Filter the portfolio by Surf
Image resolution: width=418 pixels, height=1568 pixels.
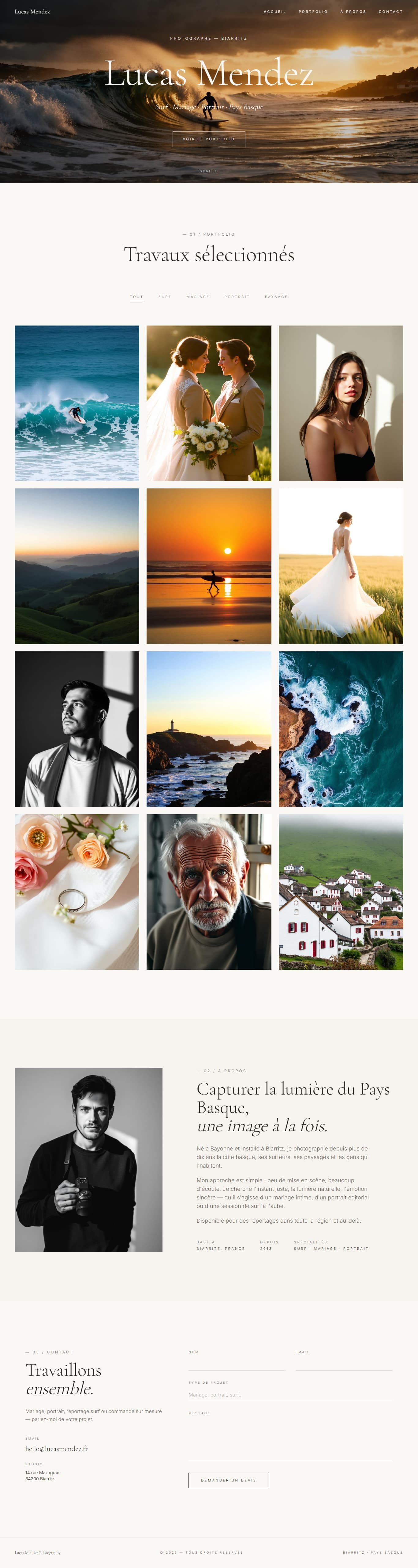pyautogui.click(x=165, y=297)
